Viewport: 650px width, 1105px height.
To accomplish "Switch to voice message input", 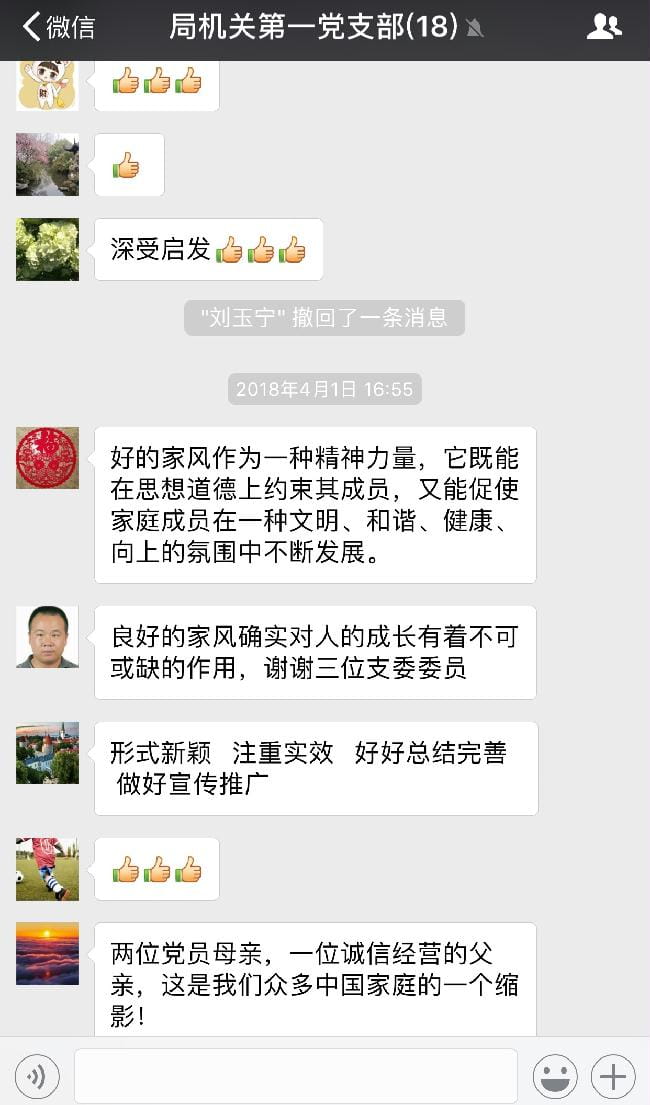I will [37, 1076].
